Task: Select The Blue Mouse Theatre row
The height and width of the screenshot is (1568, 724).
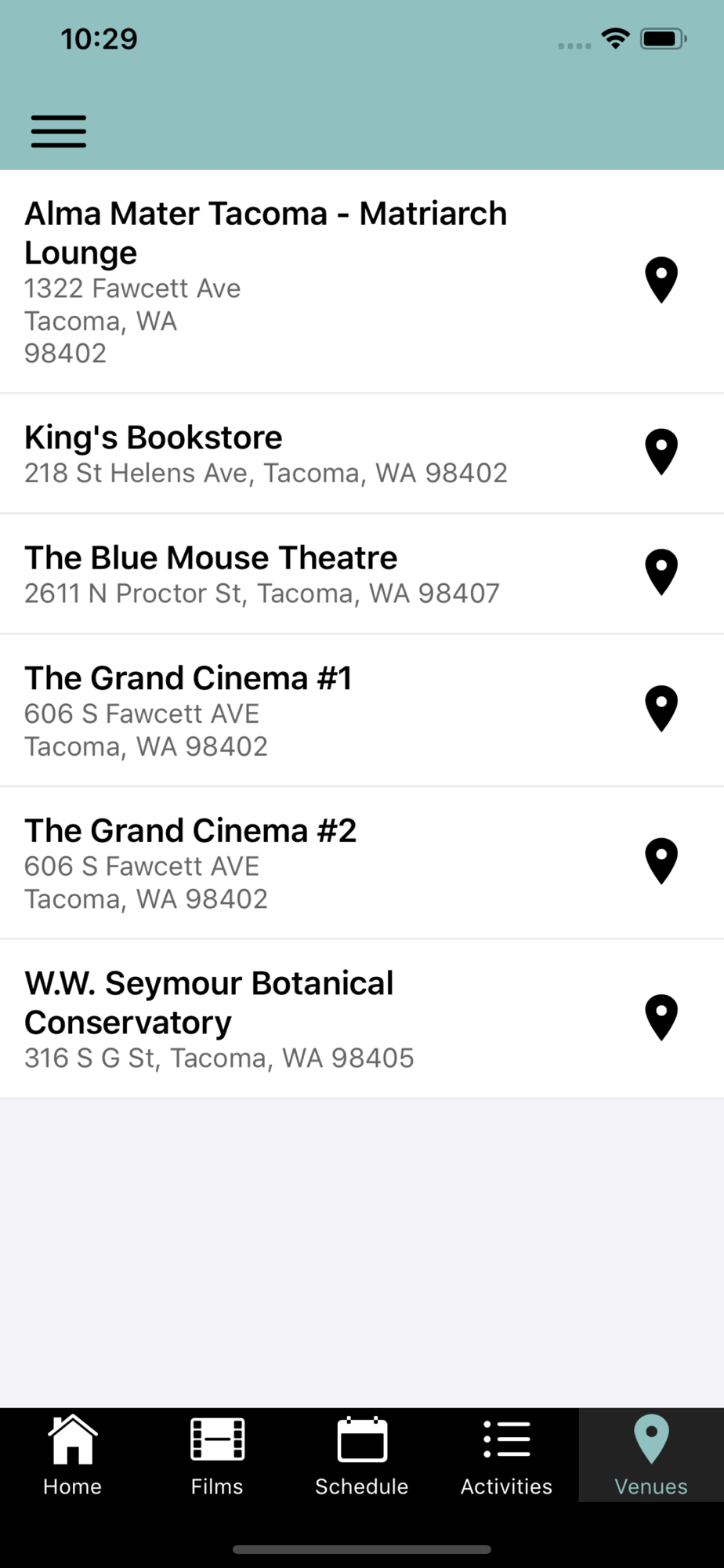Action: point(362,574)
